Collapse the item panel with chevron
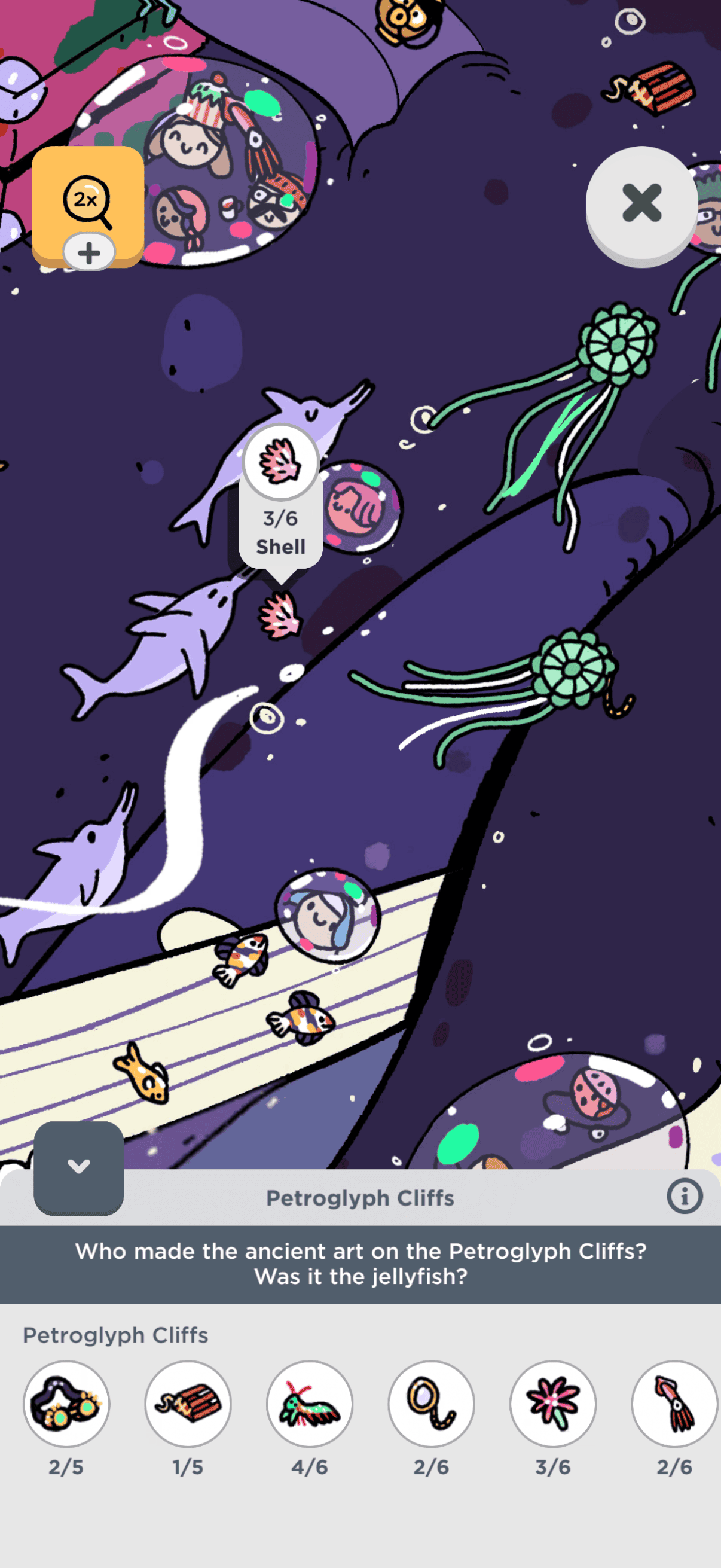This screenshot has height=1568, width=721. pyautogui.click(x=78, y=1166)
